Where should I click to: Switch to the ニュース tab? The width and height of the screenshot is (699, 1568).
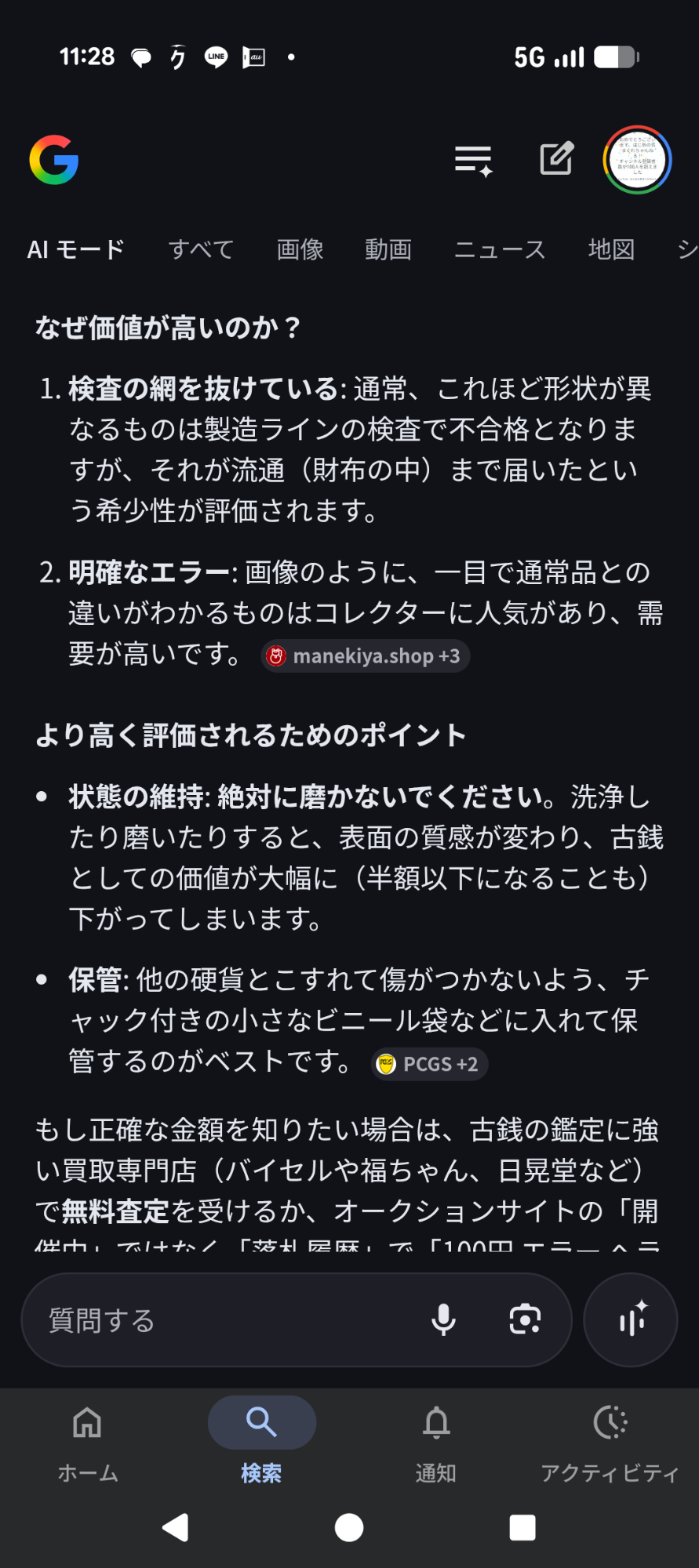pyautogui.click(x=500, y=249)
